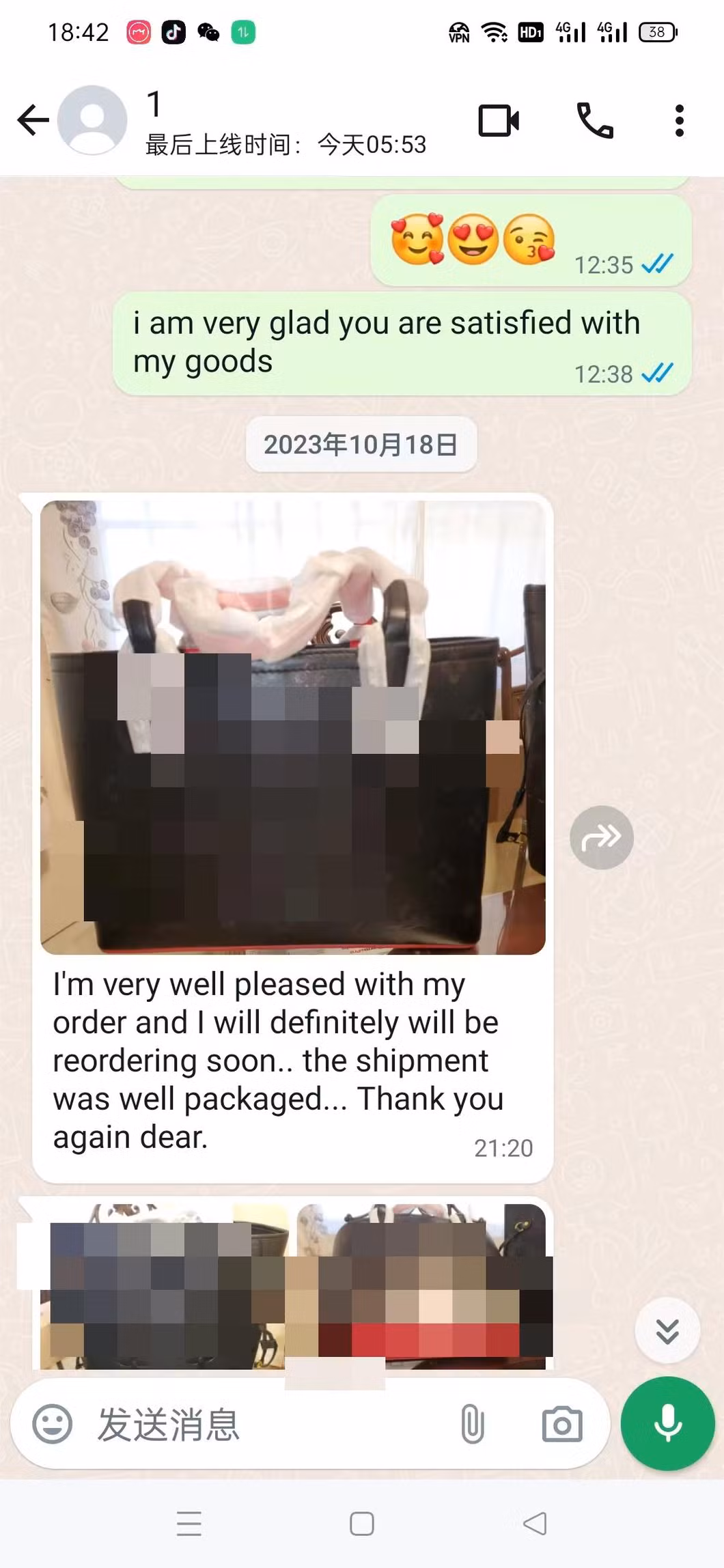Tap the system home button
Screen dimensions: 724x1568
pyautogui.click(x=361, y=1524)
